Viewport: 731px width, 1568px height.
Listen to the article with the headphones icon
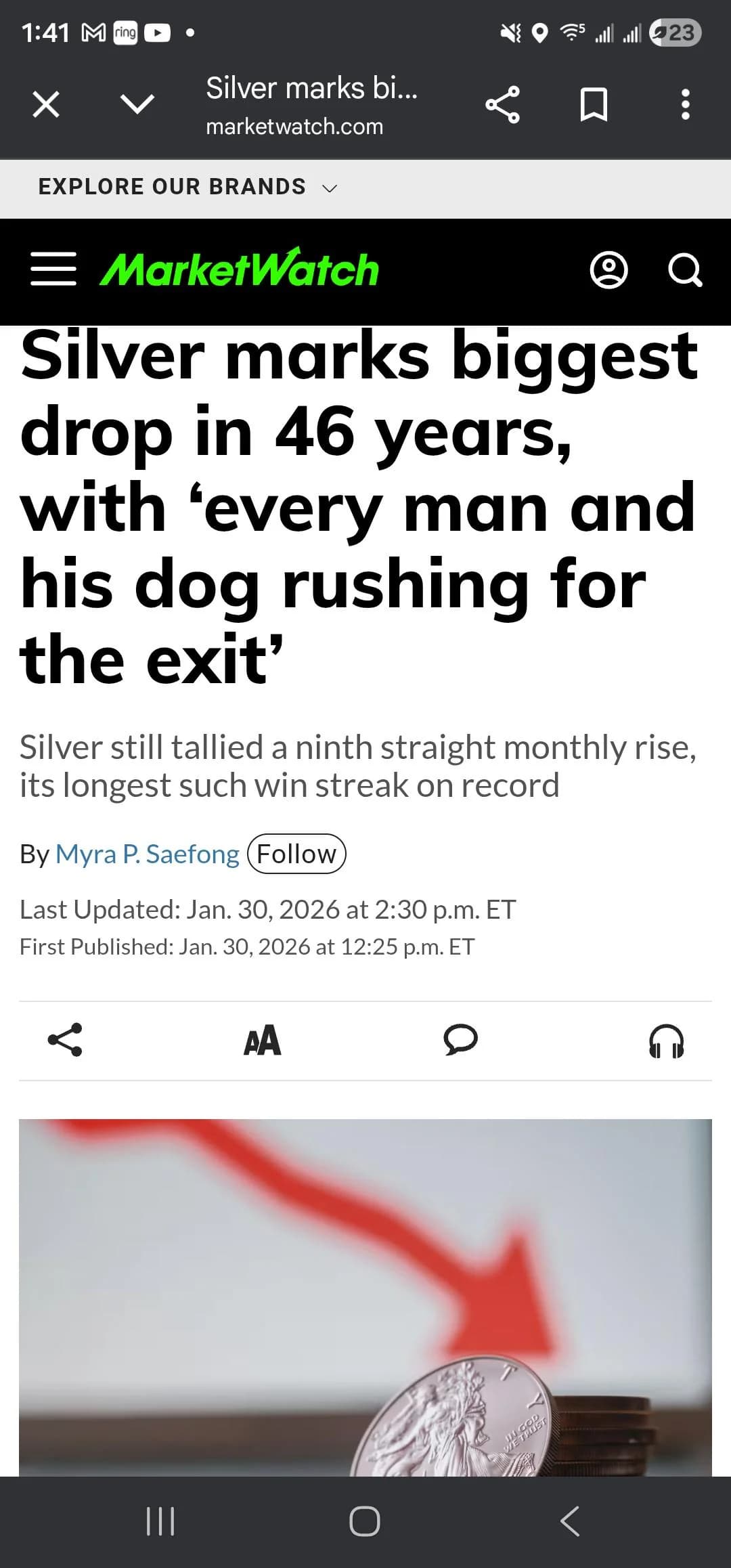pyautogui.click(x=666, y=1041)
